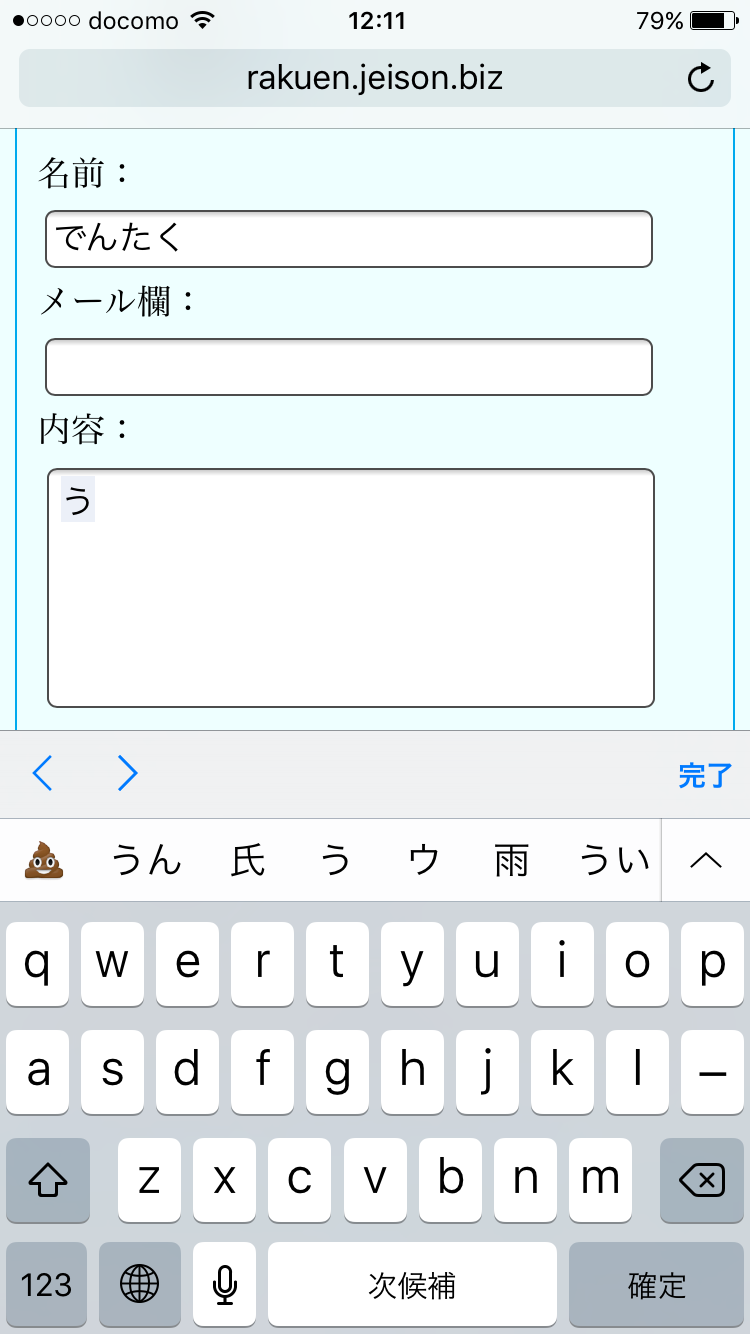Reload the page in the address bar

(x=701, y=78)
